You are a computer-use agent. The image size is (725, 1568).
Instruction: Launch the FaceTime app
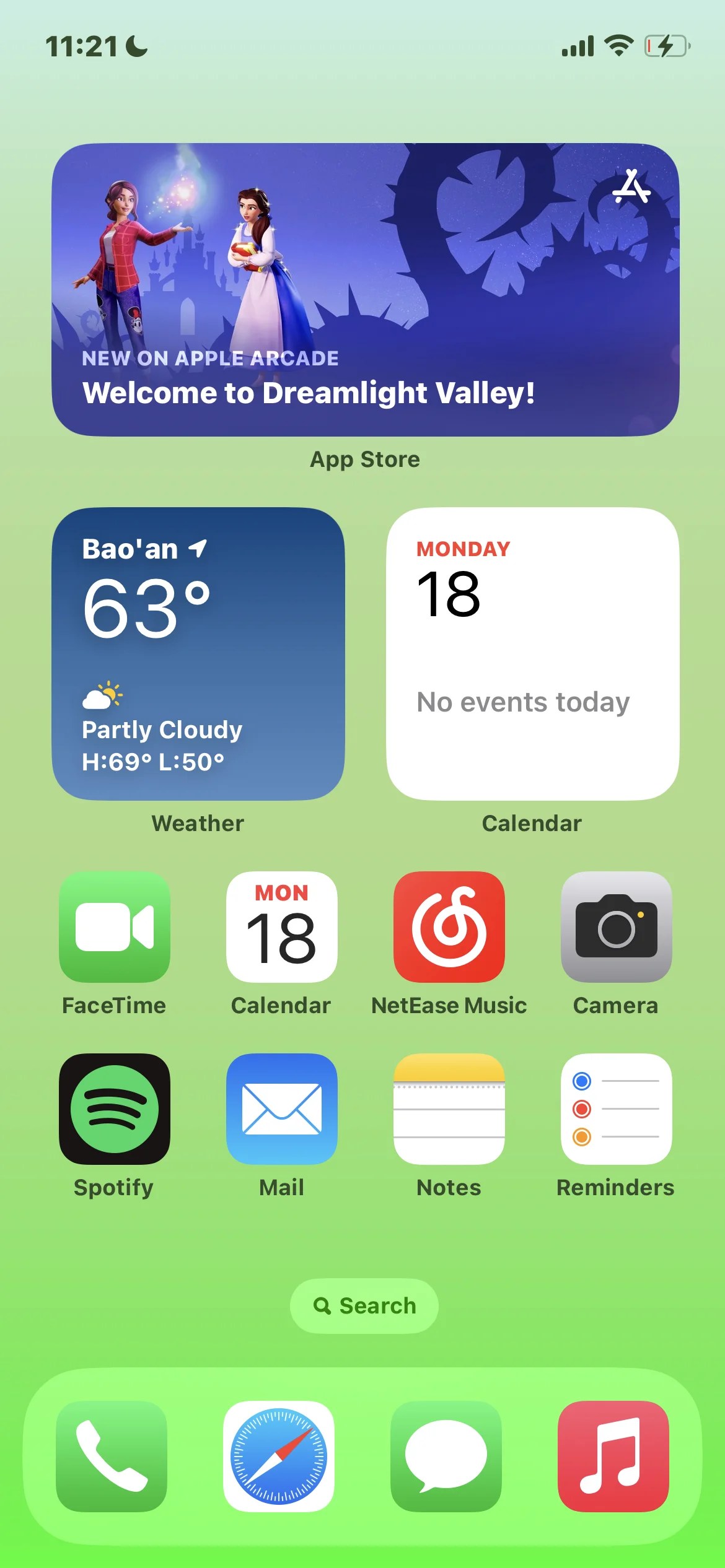coord(115,926)
